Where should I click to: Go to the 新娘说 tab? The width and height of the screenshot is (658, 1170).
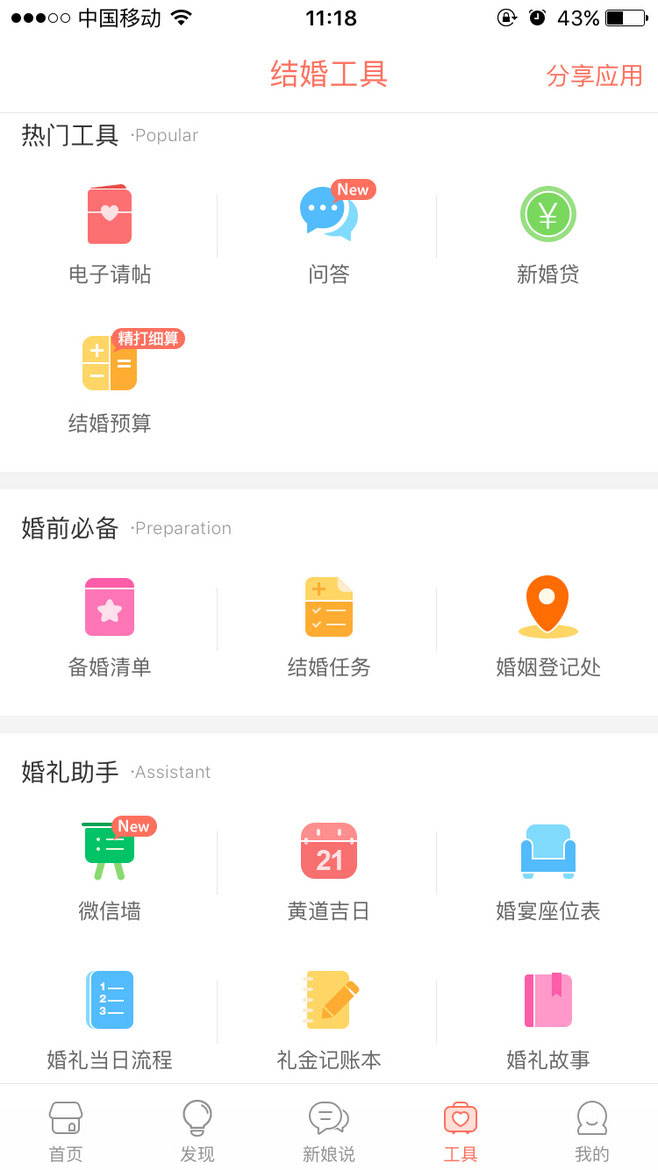pyautogui.click(x=328, y=1131)
